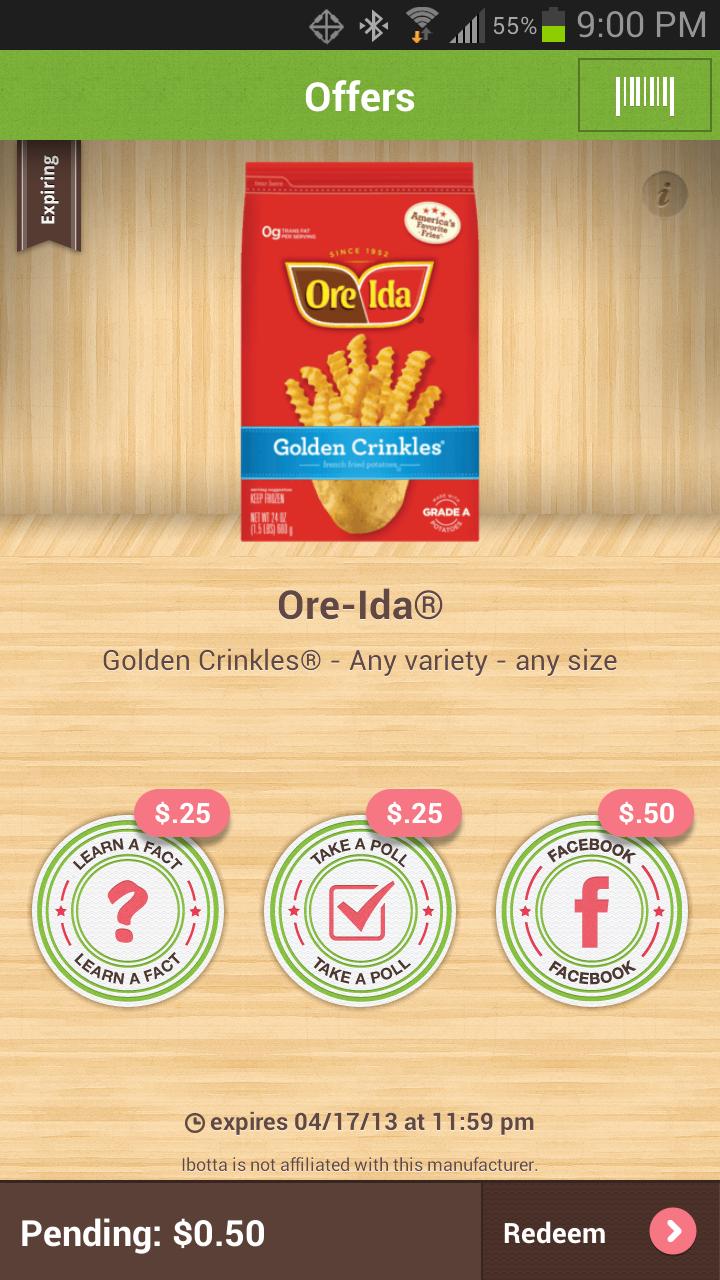
Task: View pending $0.50 earnings
Action: pos(142,1233)
